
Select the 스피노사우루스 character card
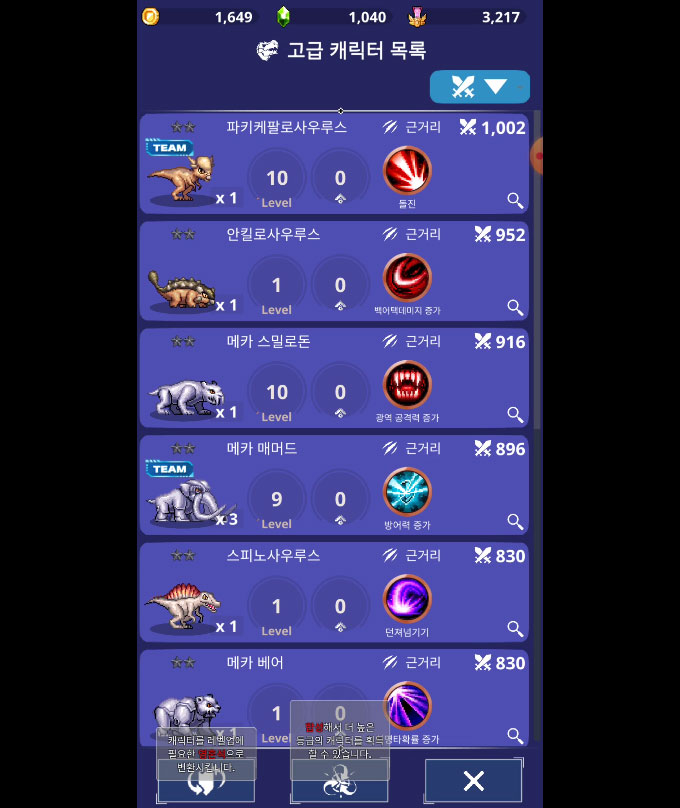click(x=300, y=591)
